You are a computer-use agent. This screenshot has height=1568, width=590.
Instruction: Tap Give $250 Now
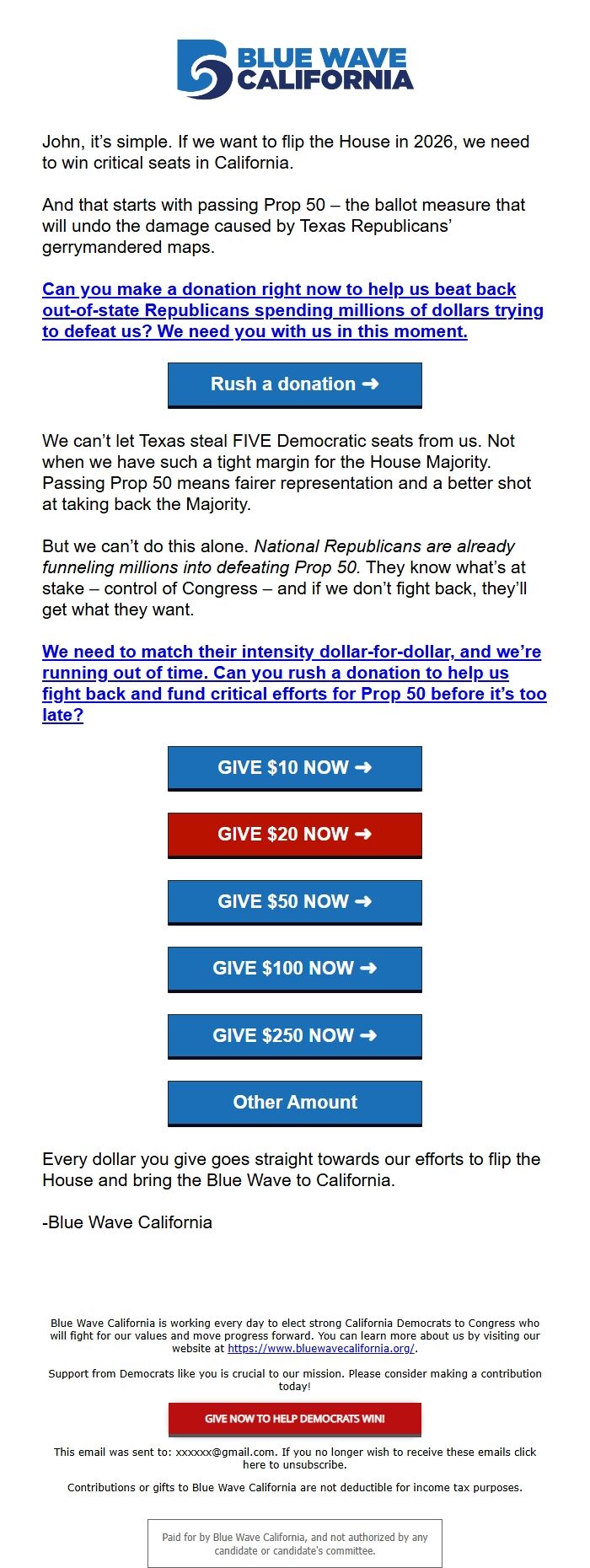pyautogui.click(x=294, y=1036)
